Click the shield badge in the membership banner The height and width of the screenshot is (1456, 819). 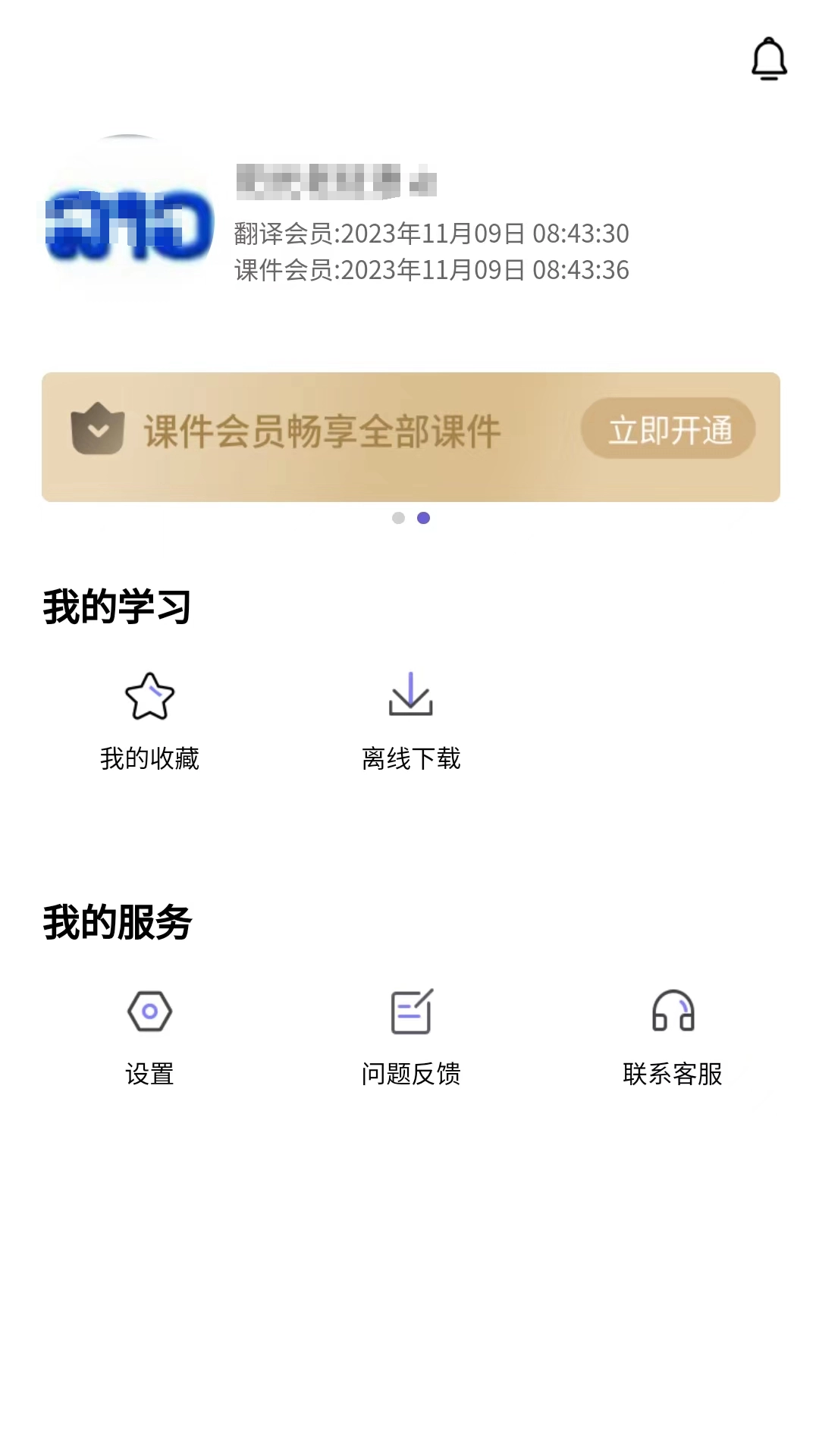coord(97,429)
